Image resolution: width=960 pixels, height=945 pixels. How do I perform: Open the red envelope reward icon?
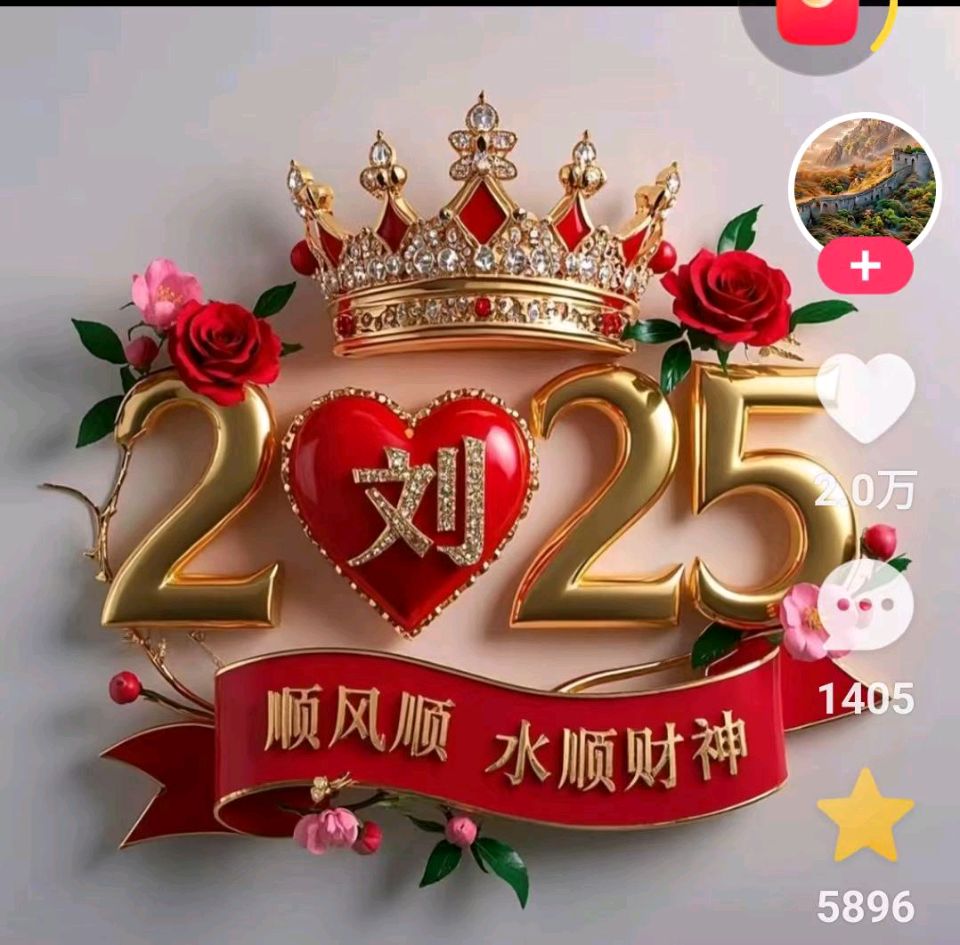(x=818, y=20)
